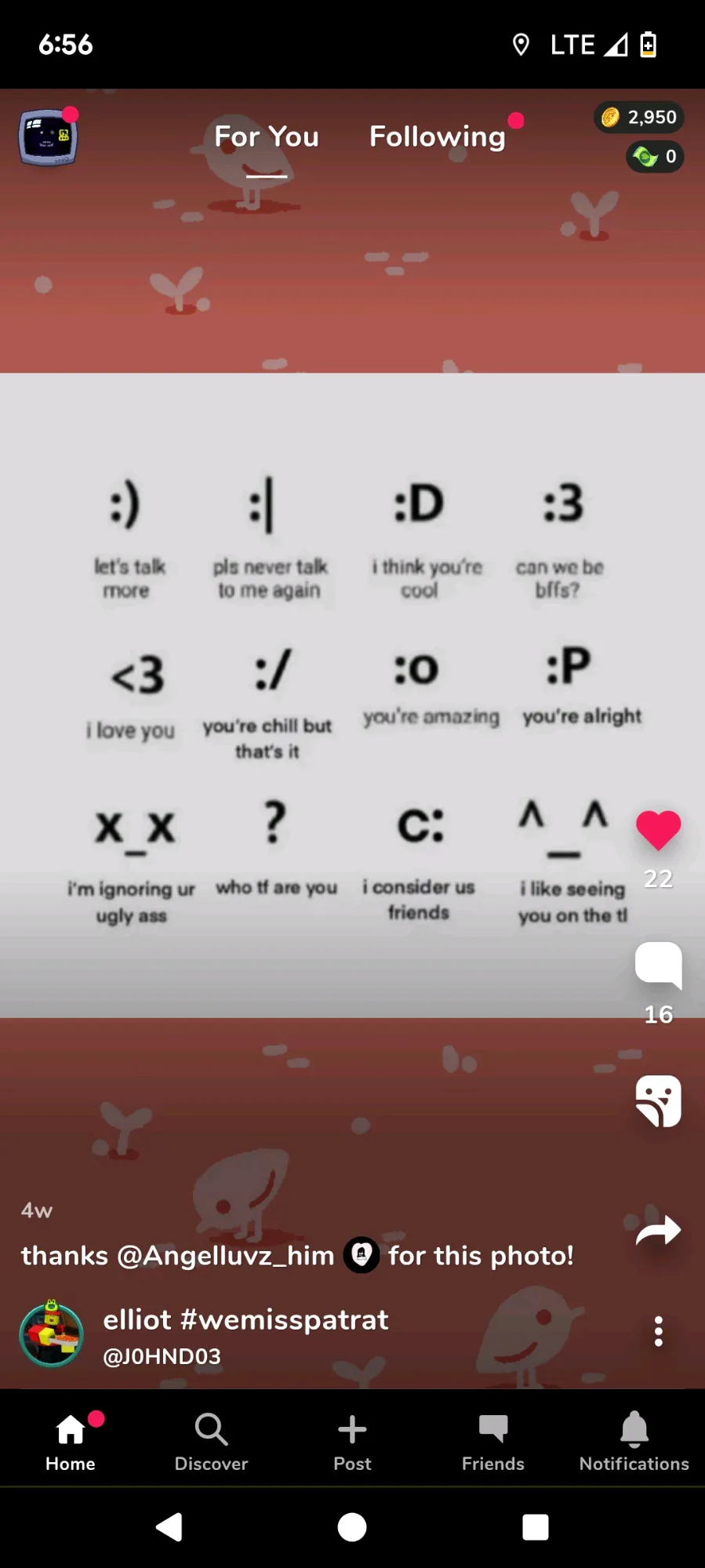
Task: Share this post with the arrow
Action: (x=658, y=1230)
